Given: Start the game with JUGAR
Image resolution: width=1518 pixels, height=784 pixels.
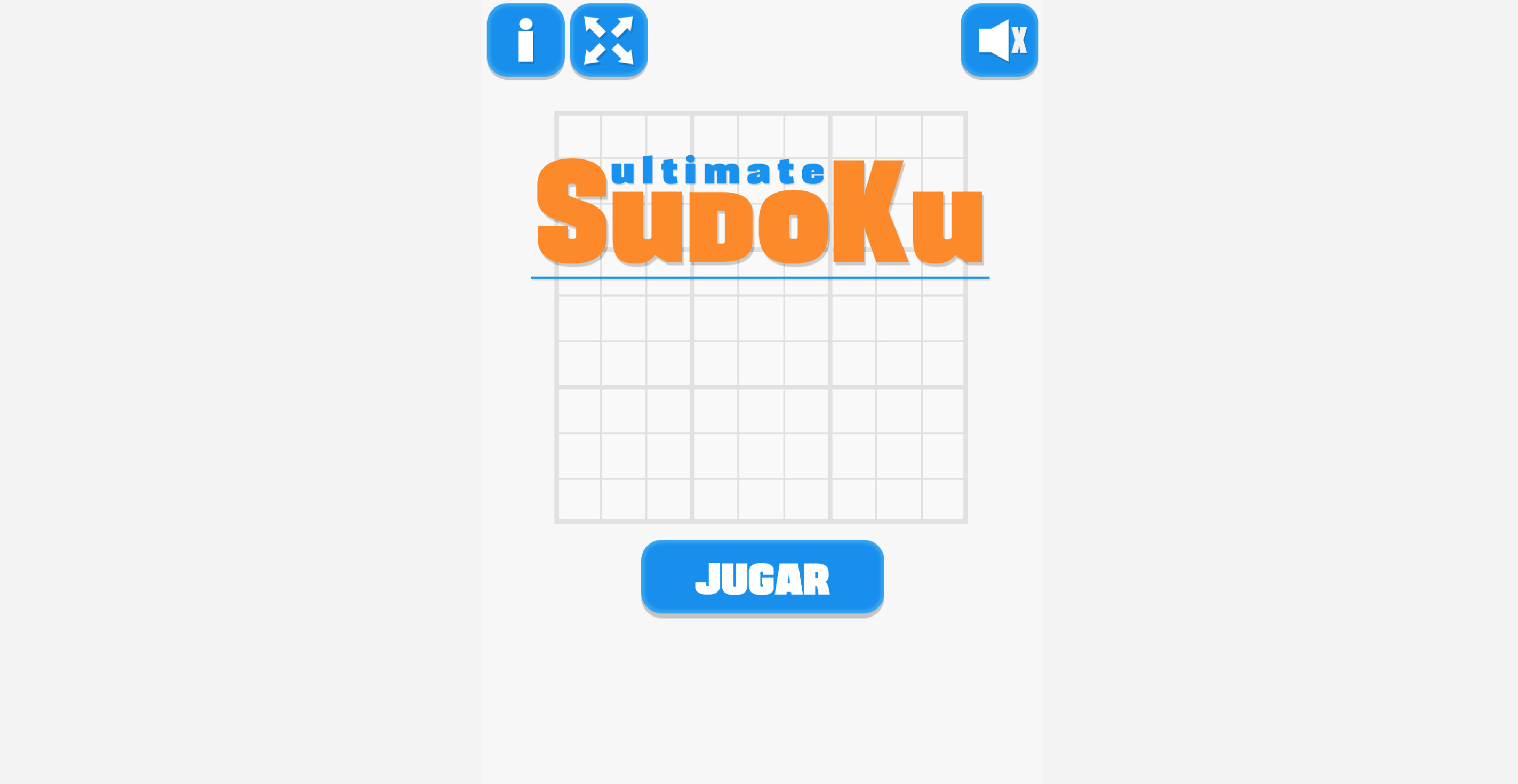Looking at the screenshot, I should pos(762,577).
